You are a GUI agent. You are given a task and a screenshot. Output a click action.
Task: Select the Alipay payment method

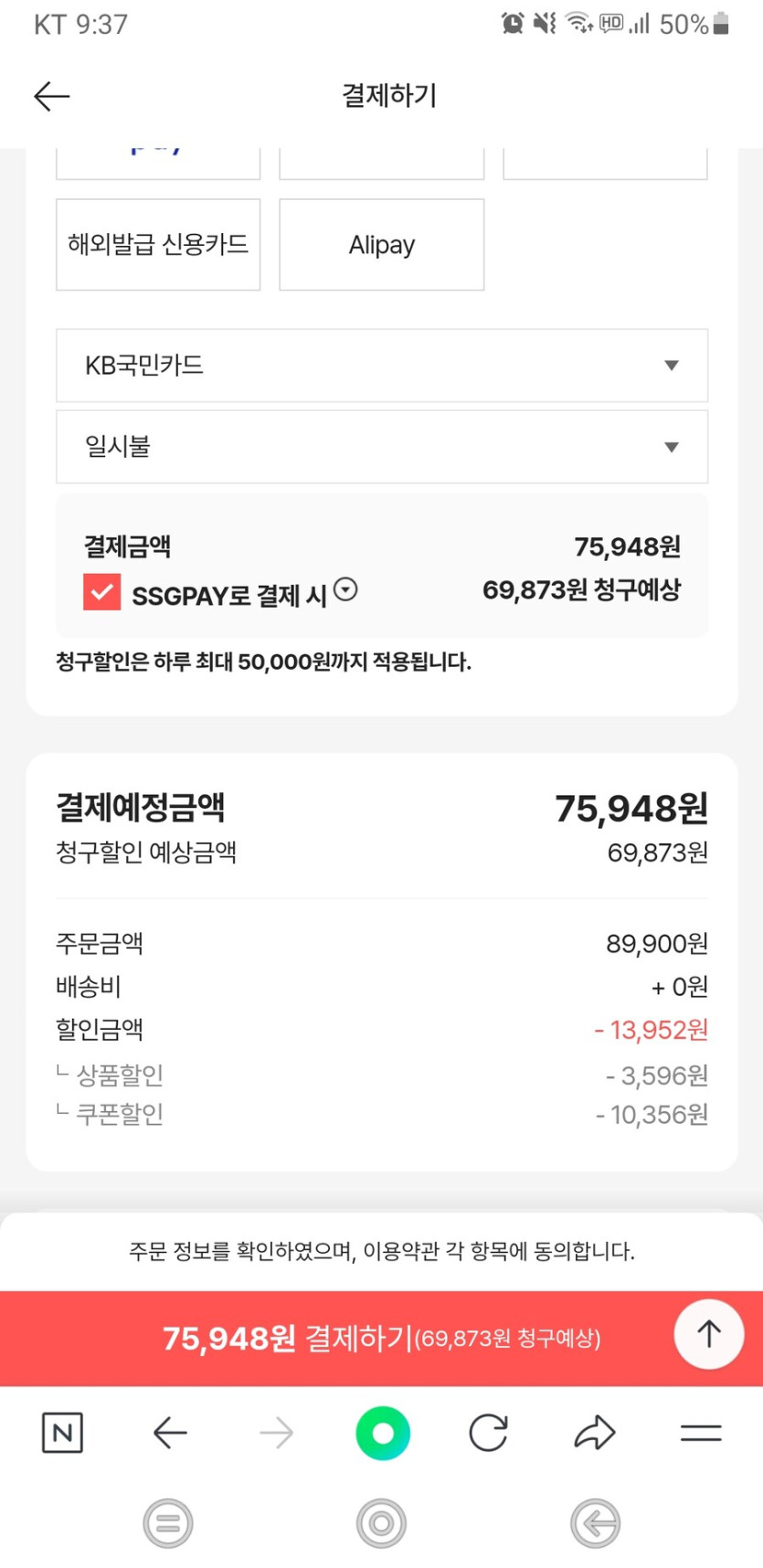point(381,244)
